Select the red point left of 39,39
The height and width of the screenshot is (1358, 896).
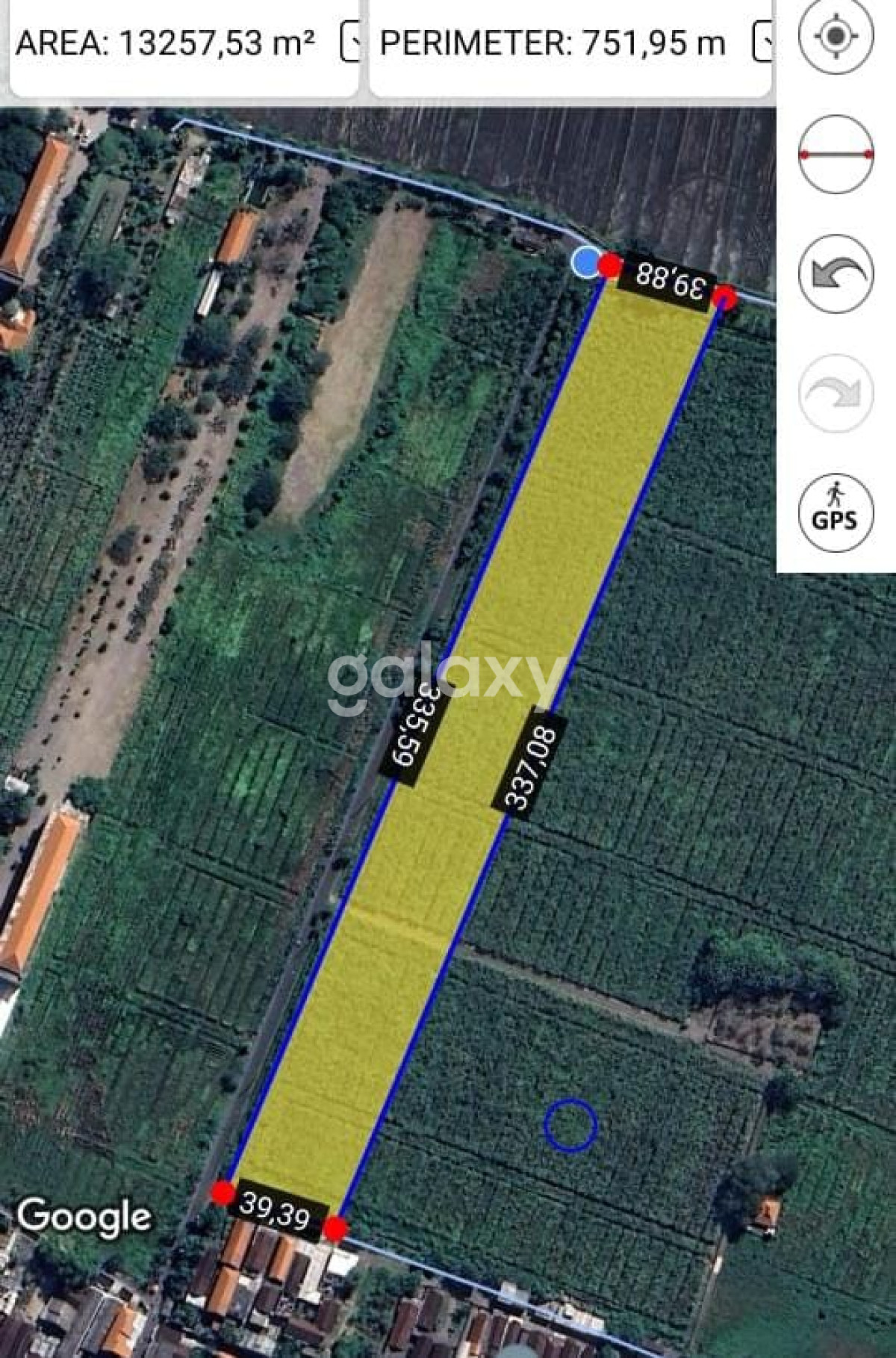coord(223,1193)
